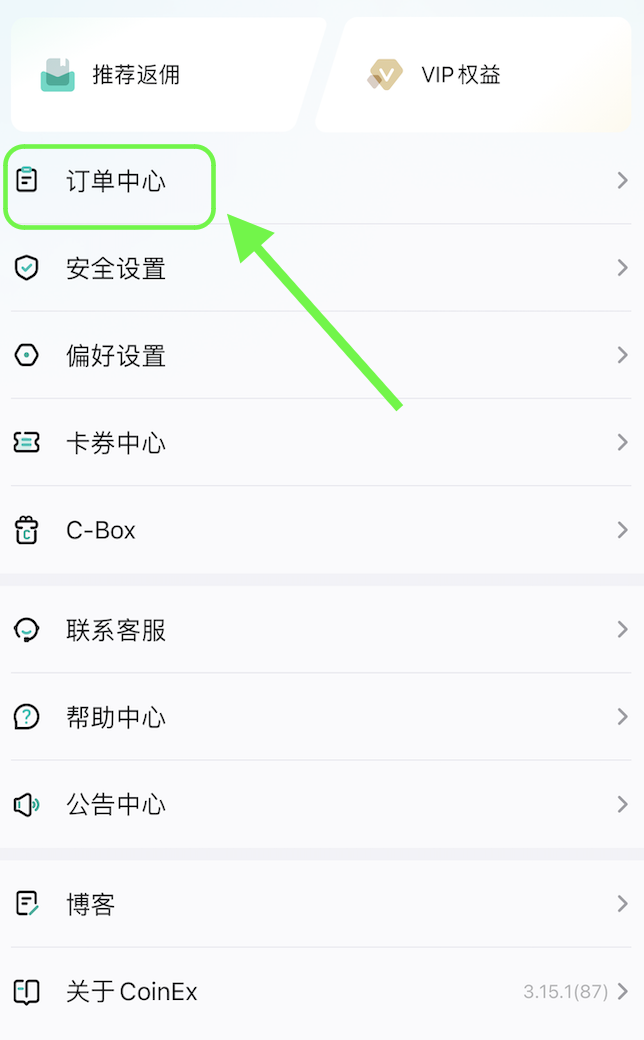Viewport: 644px width, 1040px height.
Task: Go to 安全设置 security settings
Action: [x=322, y=268]
